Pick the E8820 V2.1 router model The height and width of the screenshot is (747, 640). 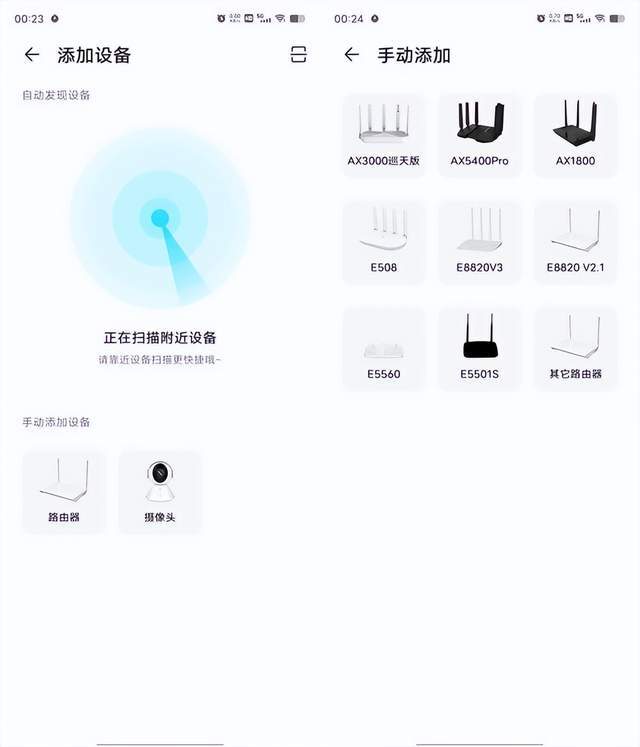pos(576,241)
